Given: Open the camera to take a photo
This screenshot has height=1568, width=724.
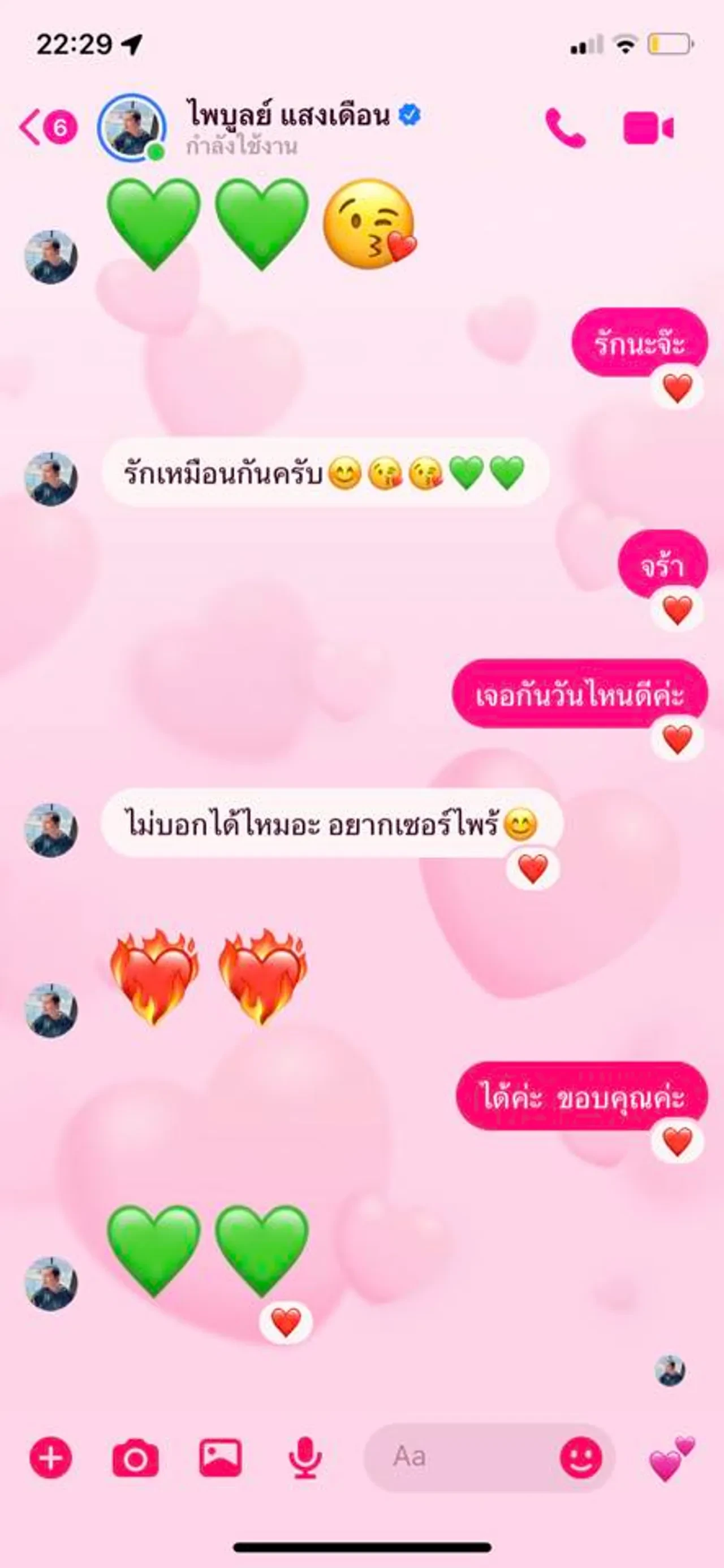Looking at the screenshot, I should point(135,1458).
